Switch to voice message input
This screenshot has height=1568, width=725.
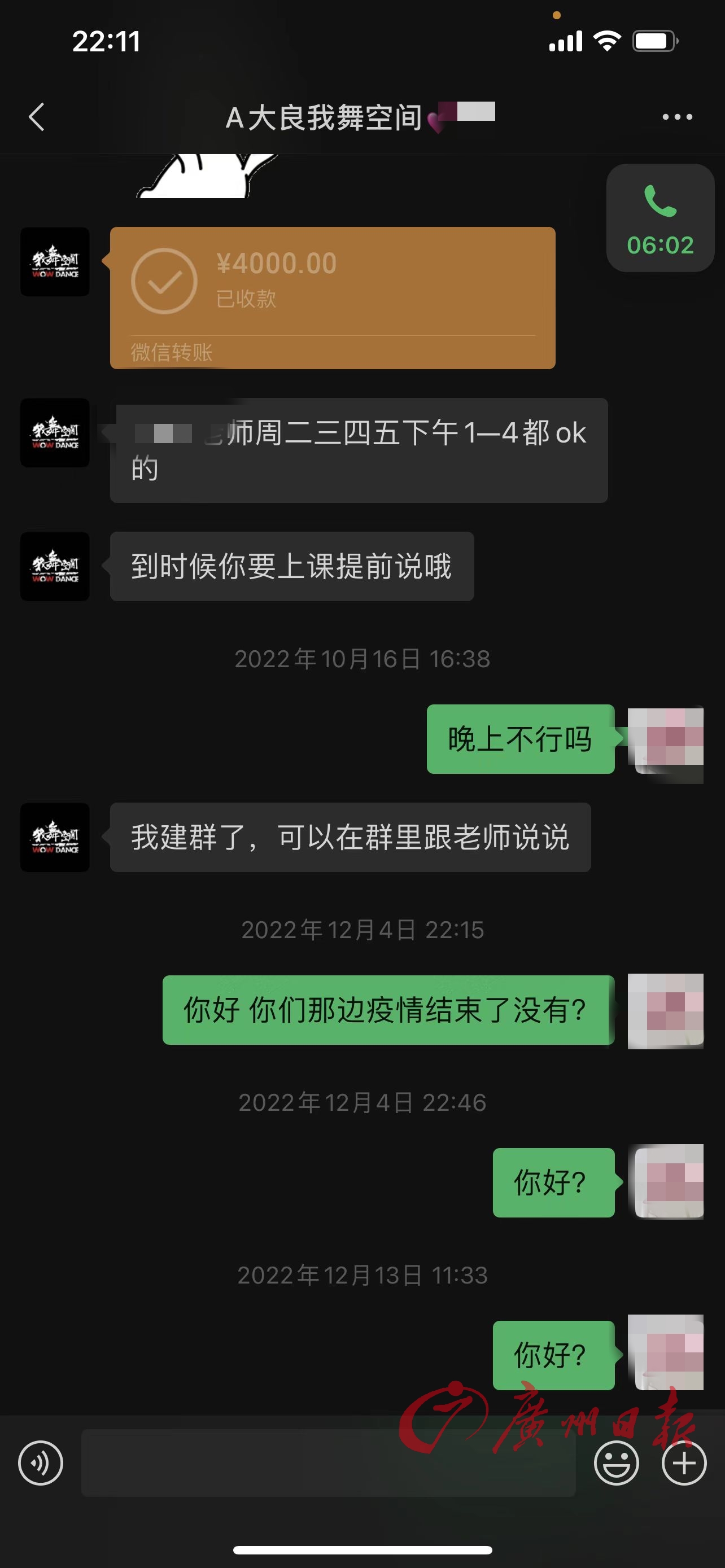pos(41,1464)
